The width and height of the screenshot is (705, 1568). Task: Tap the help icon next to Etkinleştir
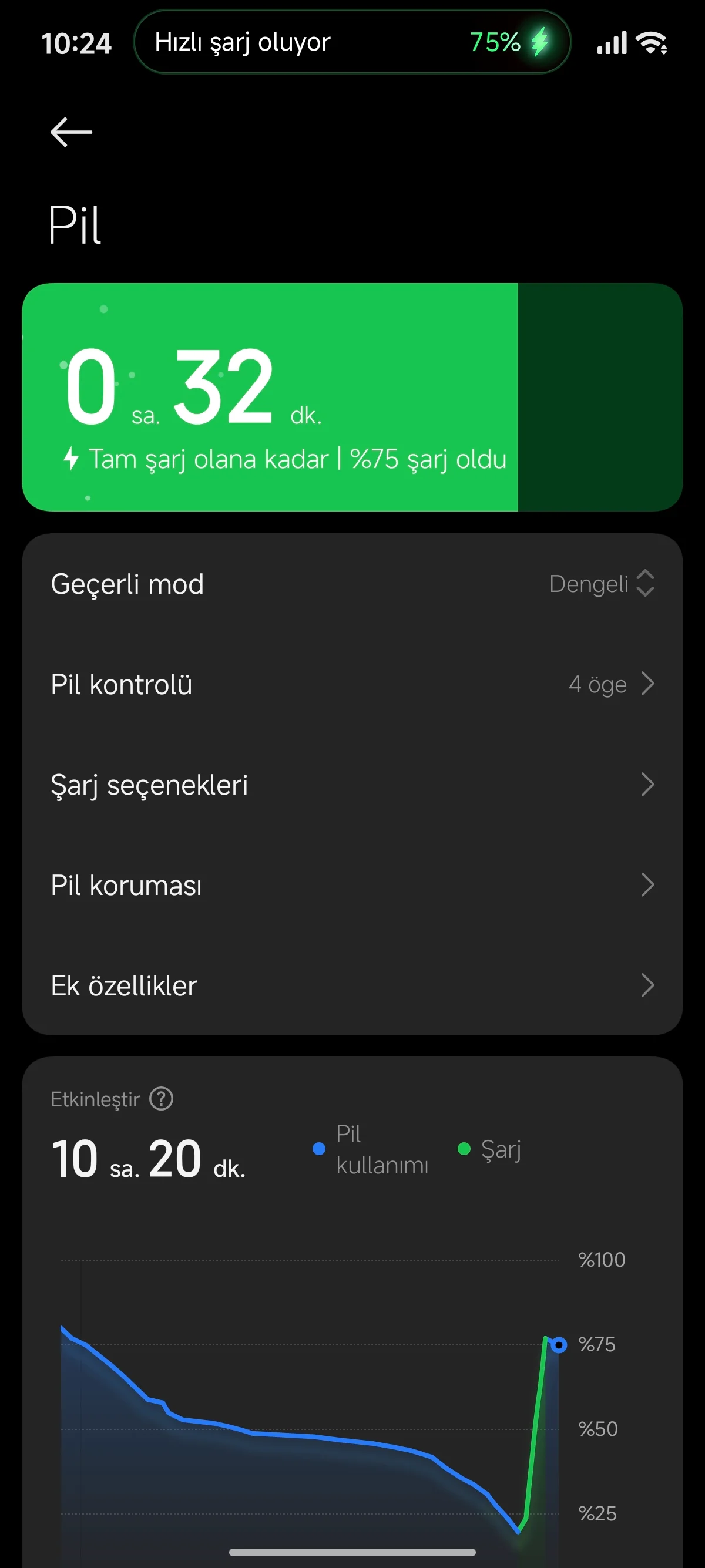162,1099
